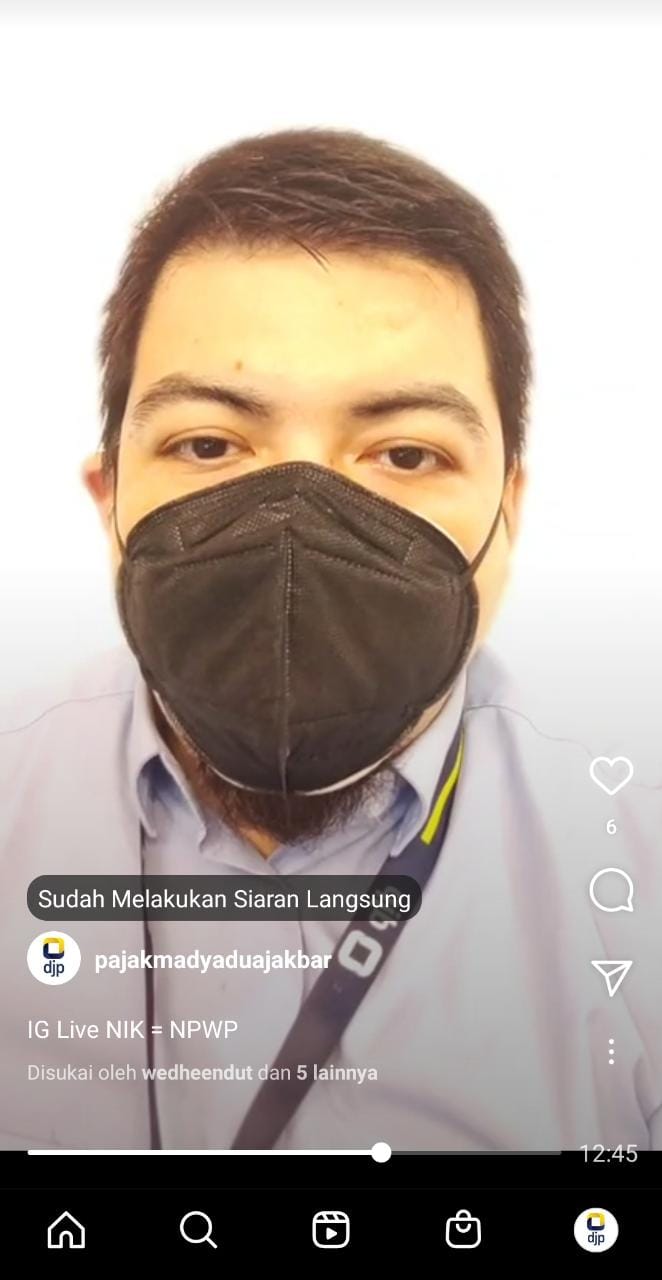The height and width of the screenshot is (1280, 662).
Task: Tap the djp account avatar beside username
Action: (54, 959)
